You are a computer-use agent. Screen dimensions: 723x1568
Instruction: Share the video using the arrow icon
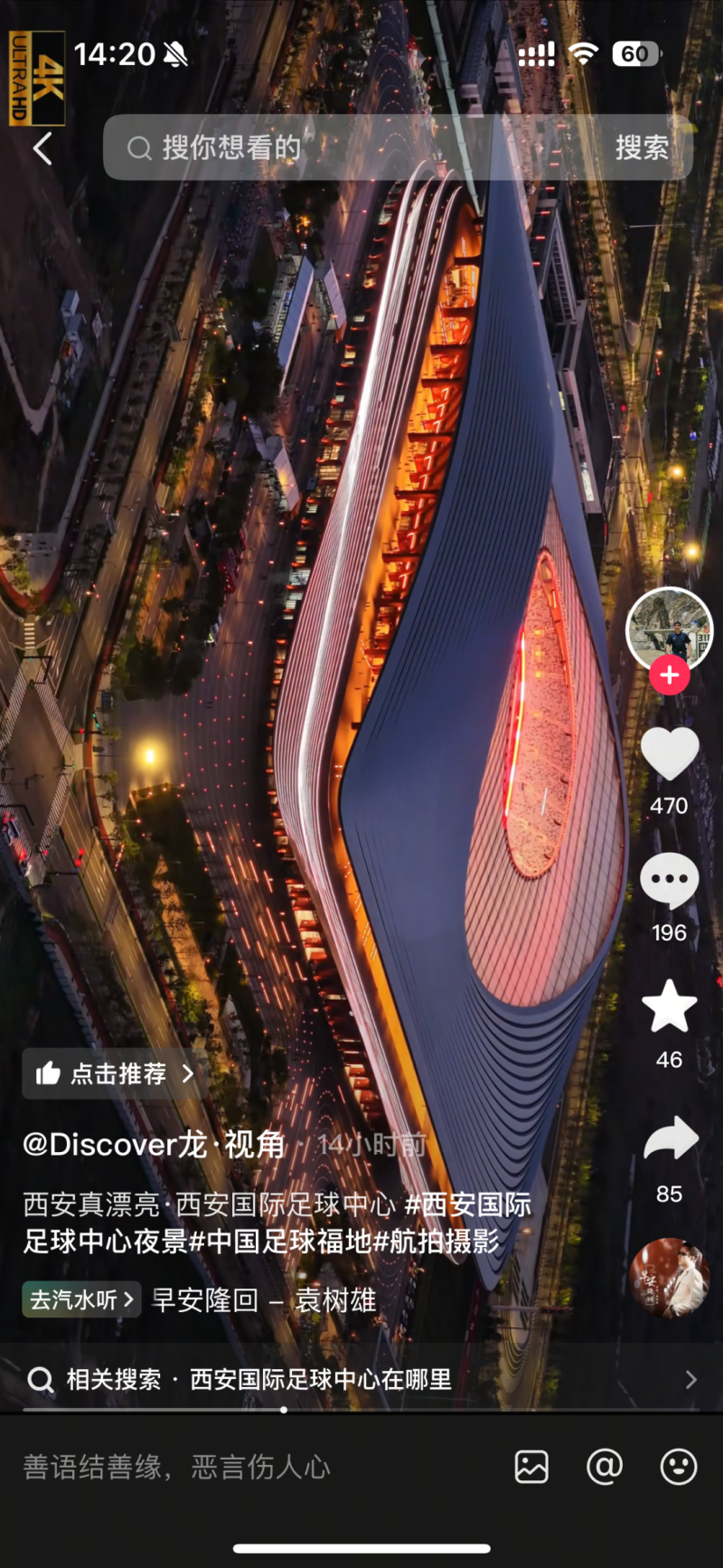pos(670,1140)
